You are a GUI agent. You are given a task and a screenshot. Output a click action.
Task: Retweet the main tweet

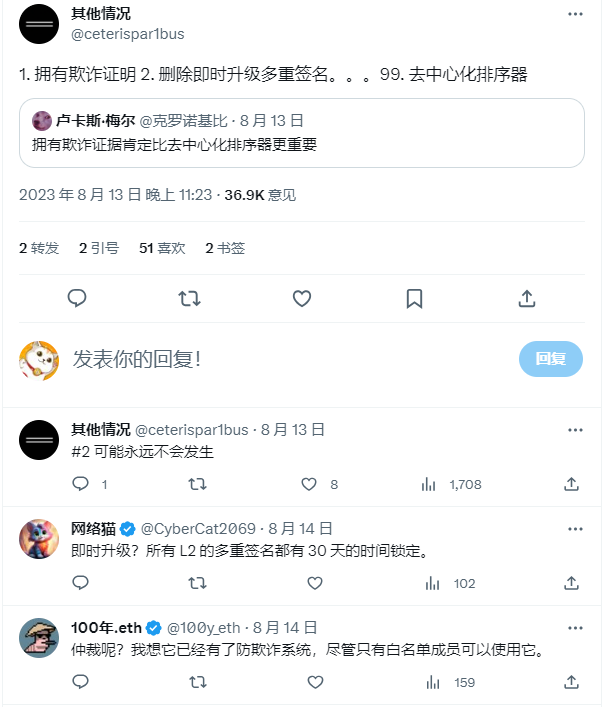189,298
